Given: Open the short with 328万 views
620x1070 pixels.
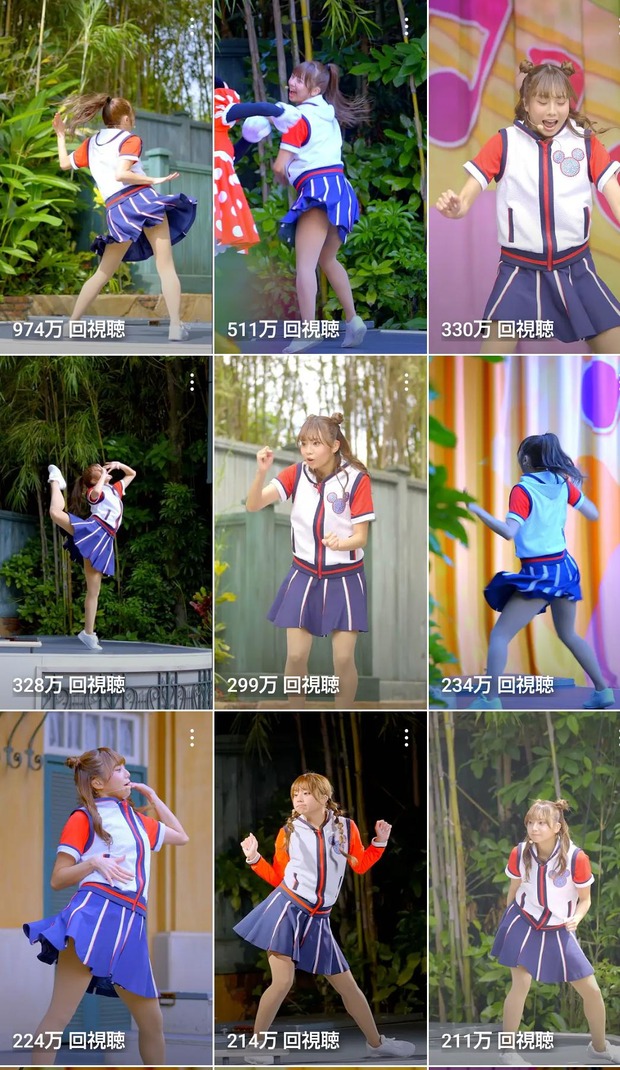Looking at the screenshot, I should [x=105, y=530].
